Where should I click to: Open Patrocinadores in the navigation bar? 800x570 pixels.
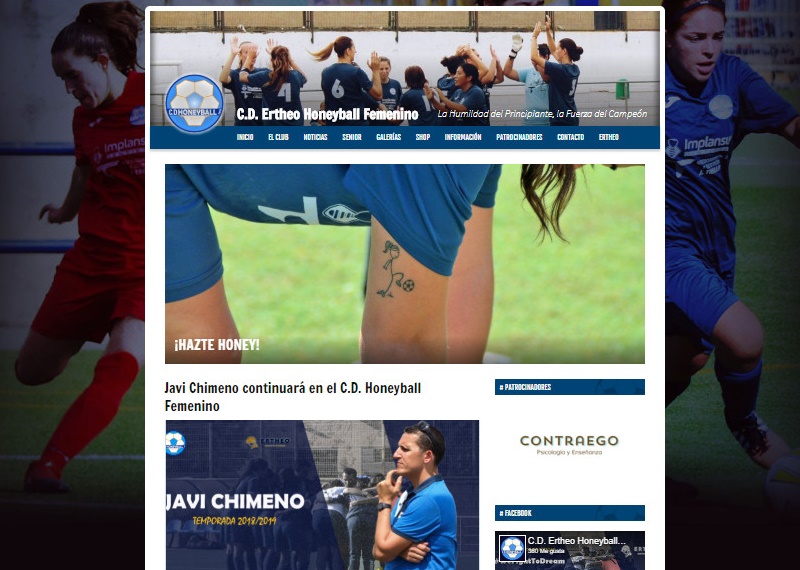tap(519, 137)
